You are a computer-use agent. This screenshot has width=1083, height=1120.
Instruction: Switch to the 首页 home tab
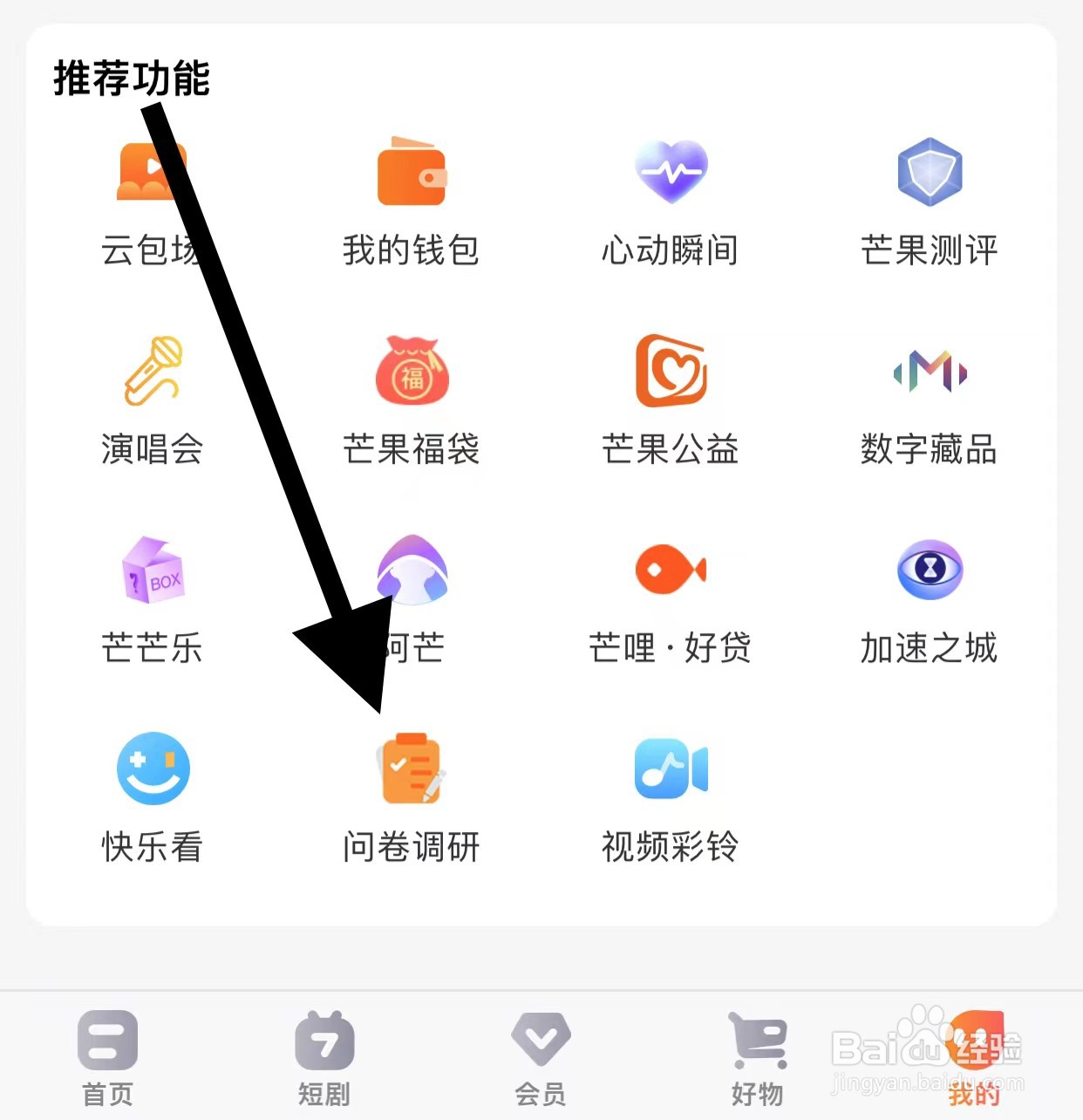pyautogui.click(x=106, y=1060)
